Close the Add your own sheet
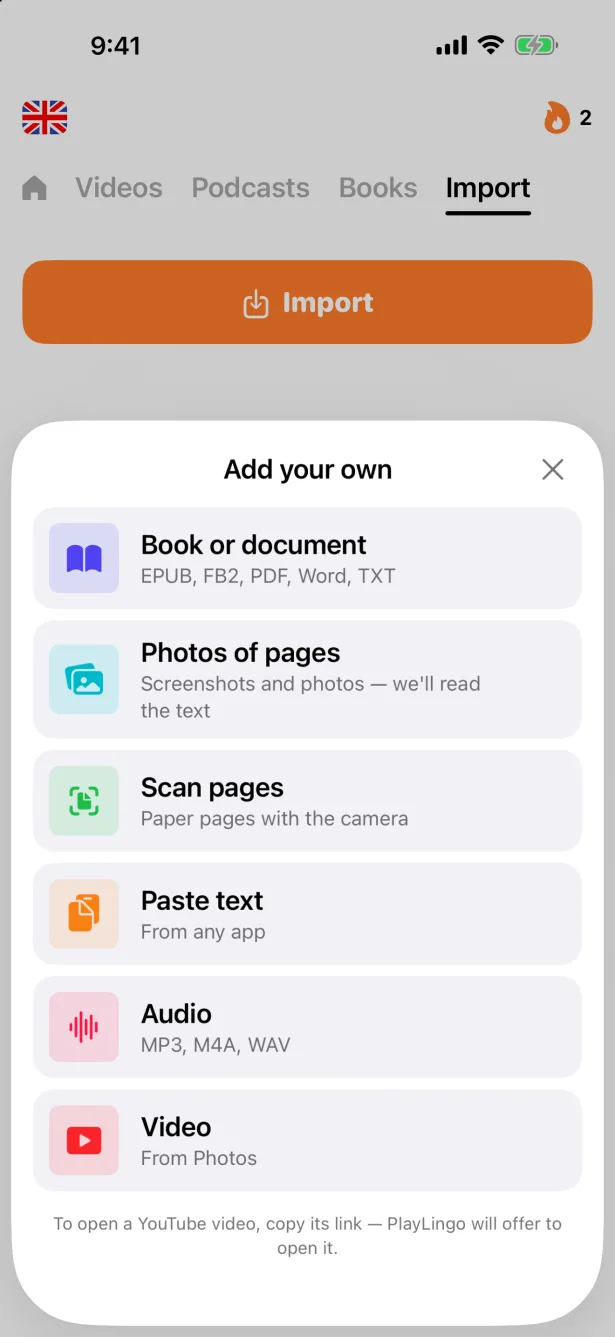This screenshot has width=615, height=1337. click(552, 469)
